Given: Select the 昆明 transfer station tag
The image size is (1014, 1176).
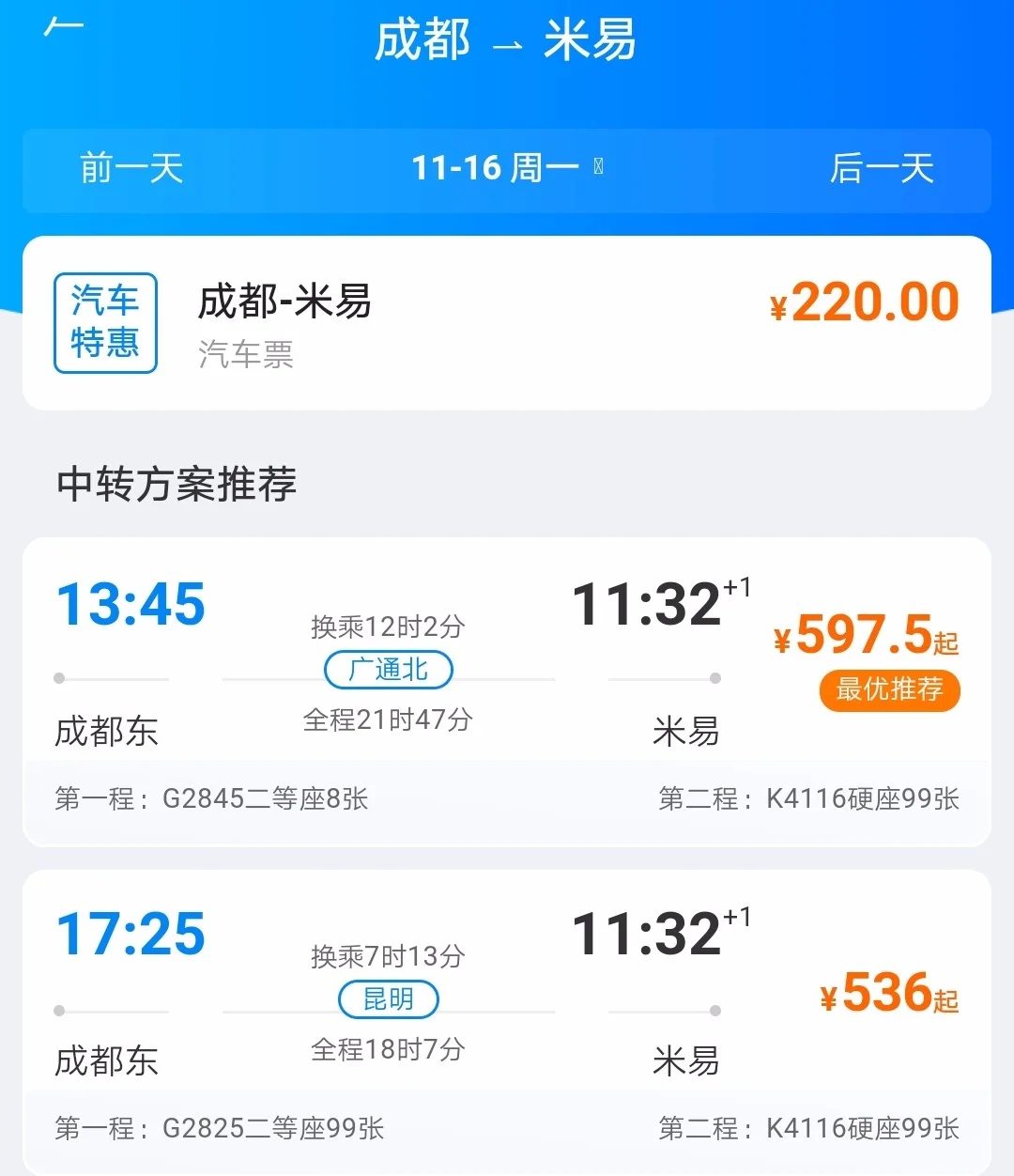Looking at the screenshot, I should (x=388, y=999).
